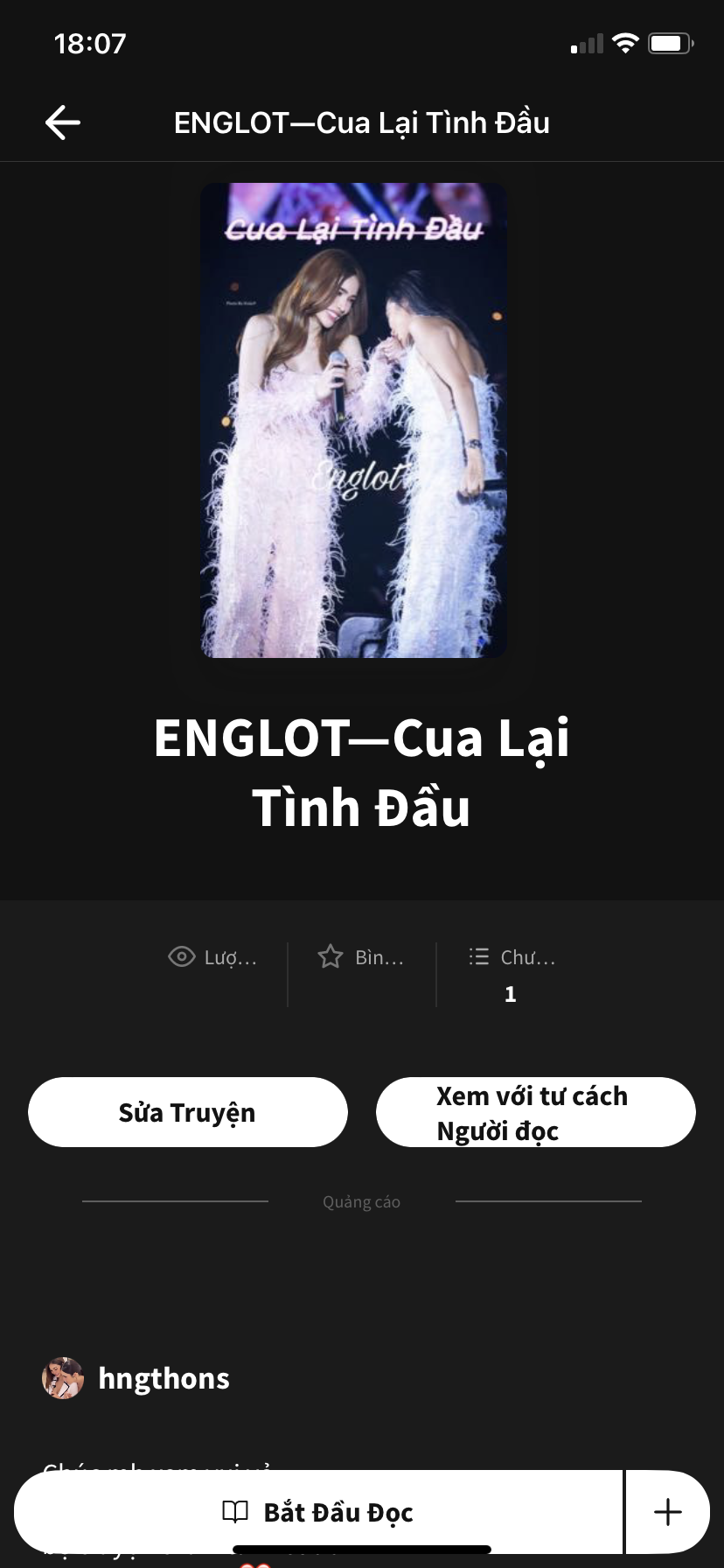Open author profile hngthons
The height and width of the screenshot is (1568, 724).
163,1378
